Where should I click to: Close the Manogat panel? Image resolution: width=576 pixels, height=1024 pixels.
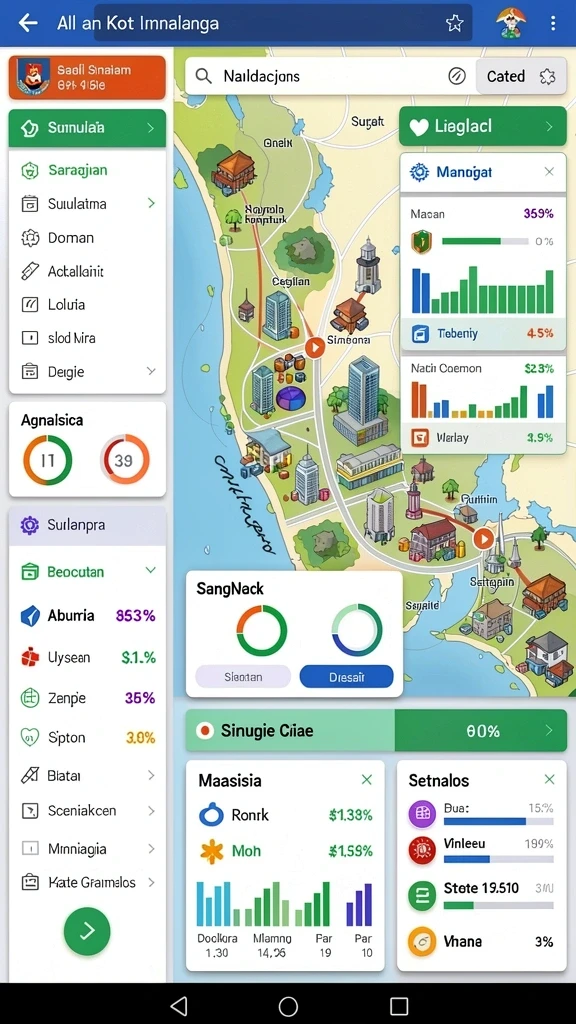(549, 172)
